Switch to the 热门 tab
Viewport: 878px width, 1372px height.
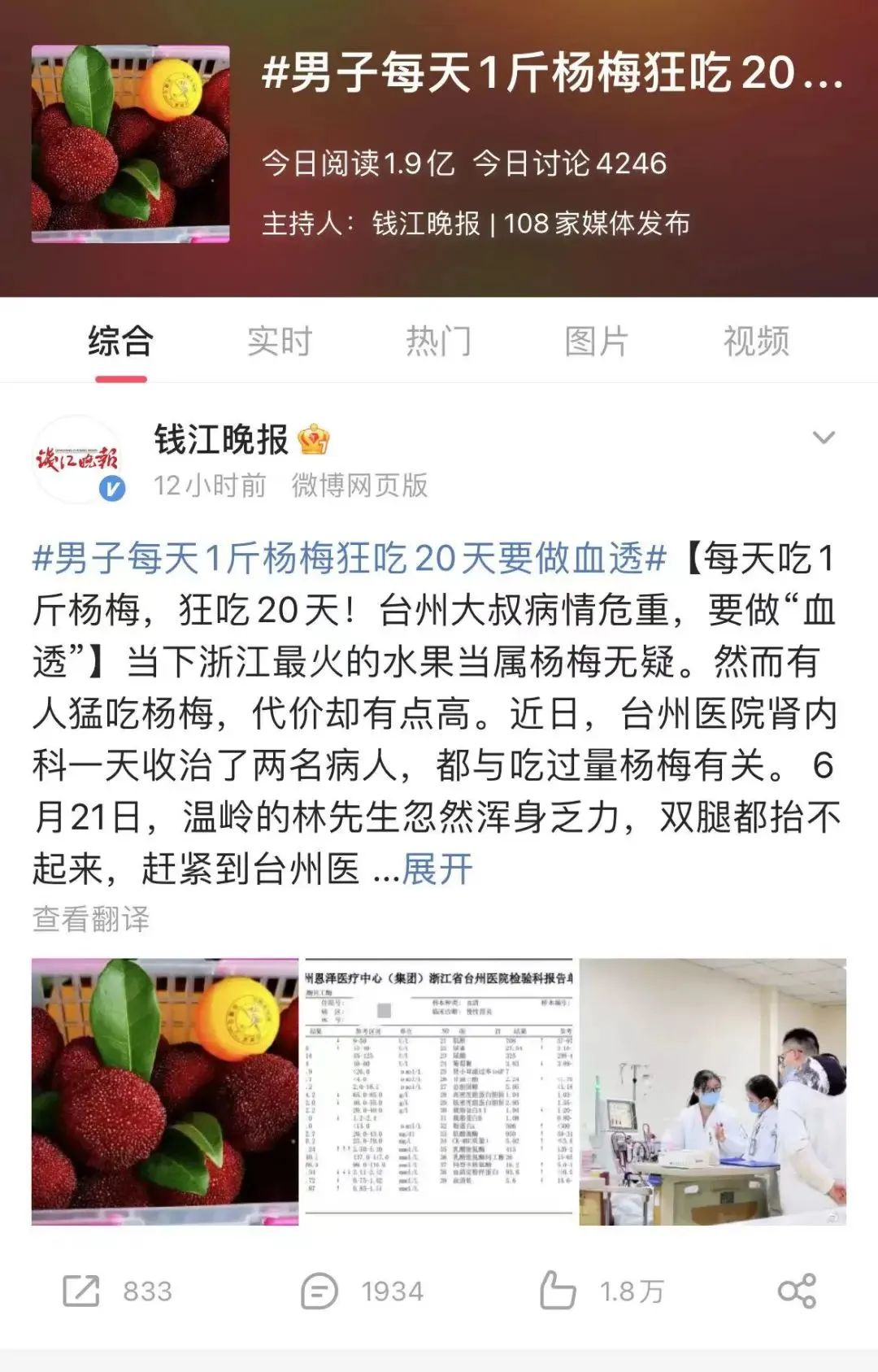point(437,342)
